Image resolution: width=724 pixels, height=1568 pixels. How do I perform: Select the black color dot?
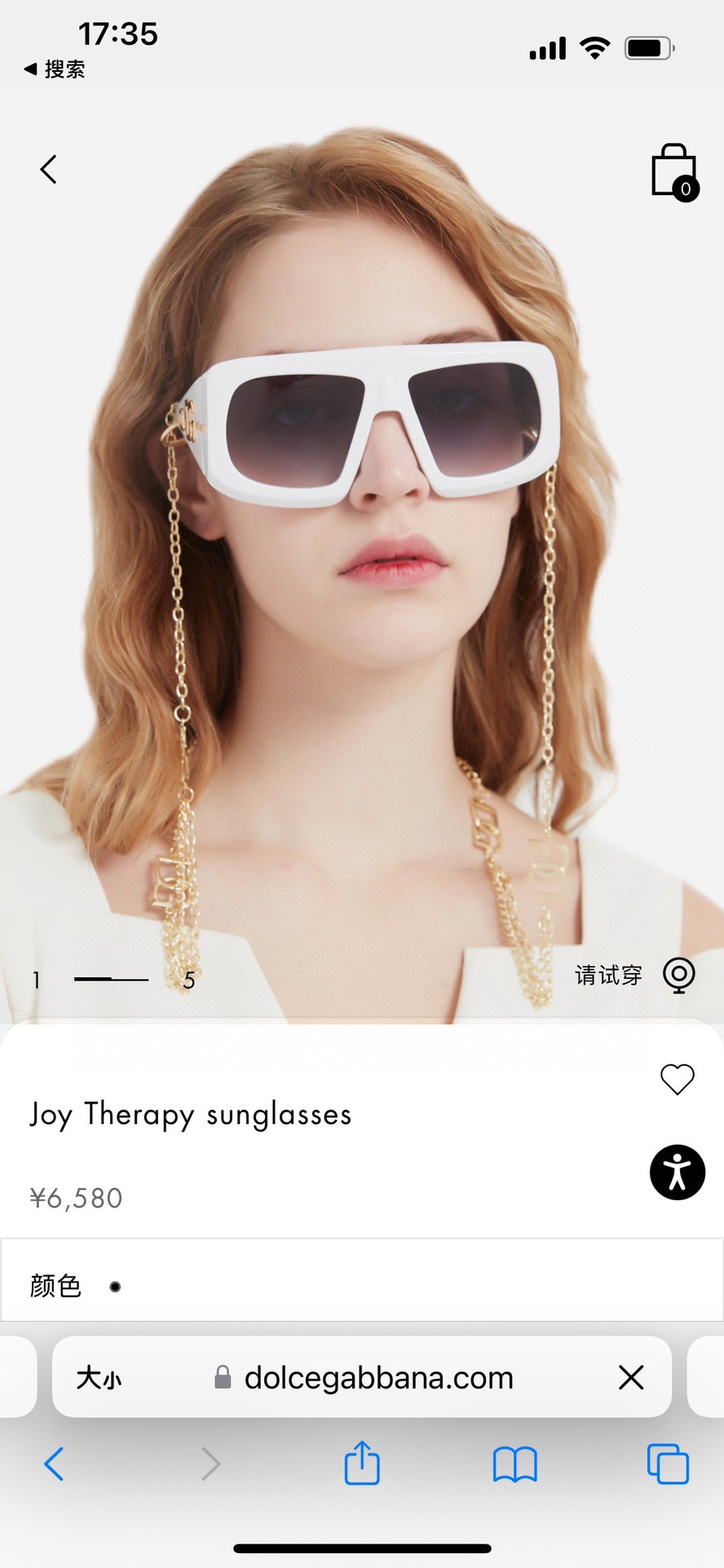115,1287
